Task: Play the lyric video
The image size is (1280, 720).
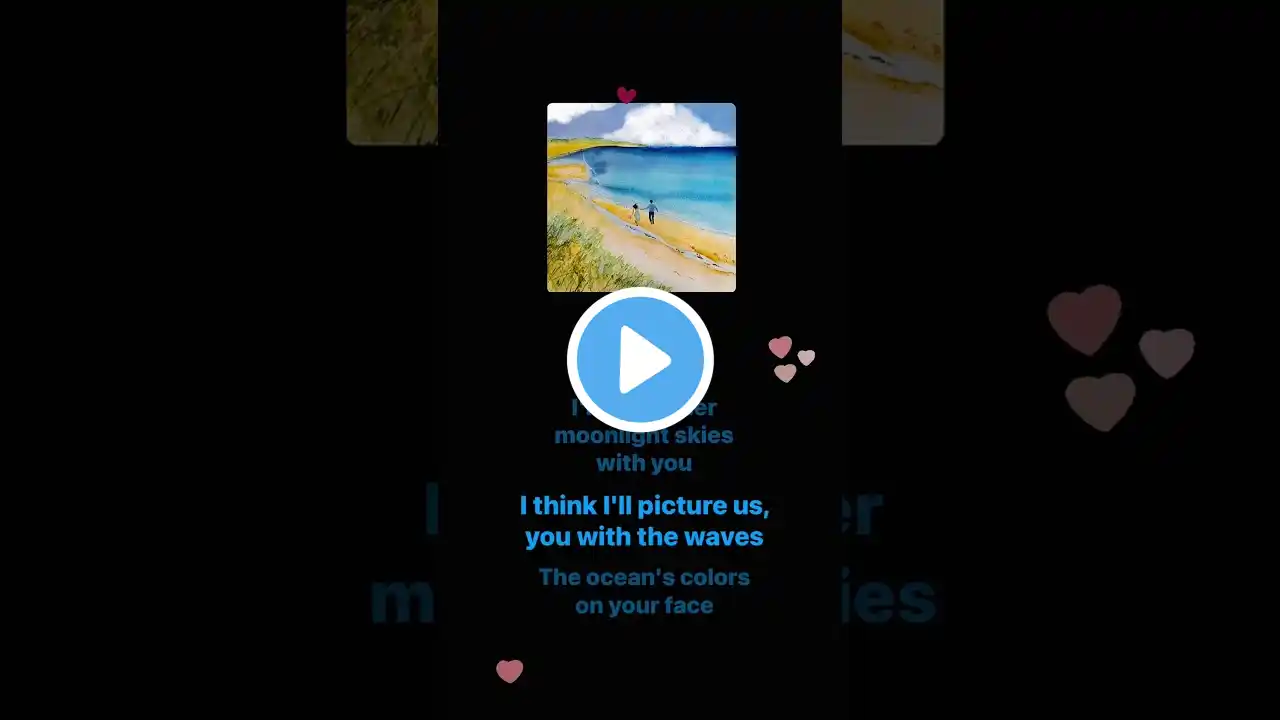Action: coord(640,360)
